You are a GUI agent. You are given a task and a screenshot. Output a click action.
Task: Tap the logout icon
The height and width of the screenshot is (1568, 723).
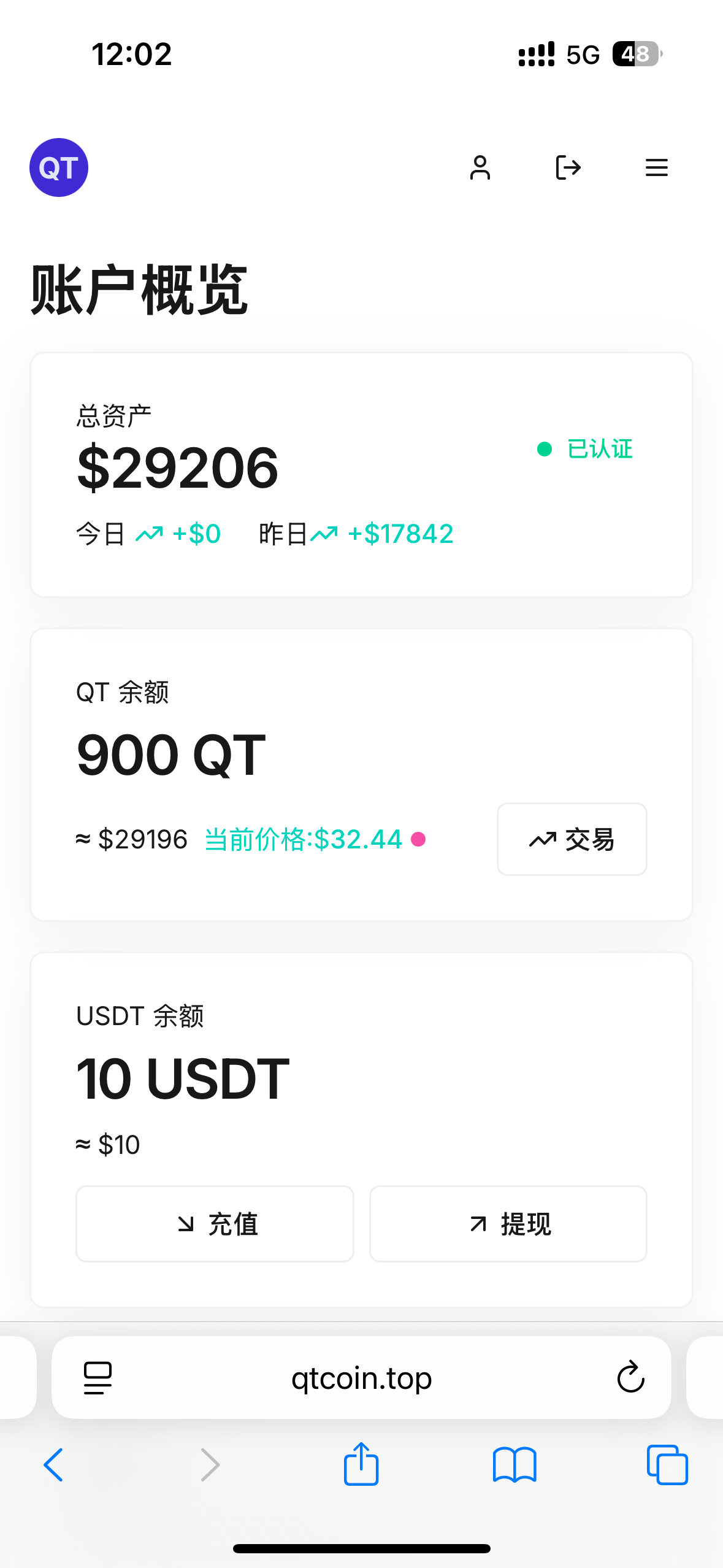[x=568, y=167]
